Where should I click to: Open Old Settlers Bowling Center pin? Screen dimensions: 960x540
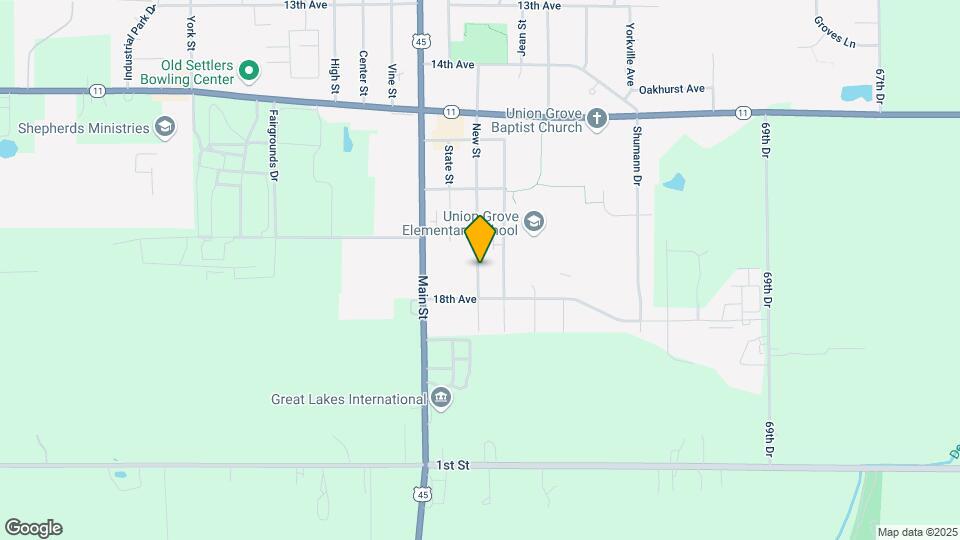click(x=249, y=71)
